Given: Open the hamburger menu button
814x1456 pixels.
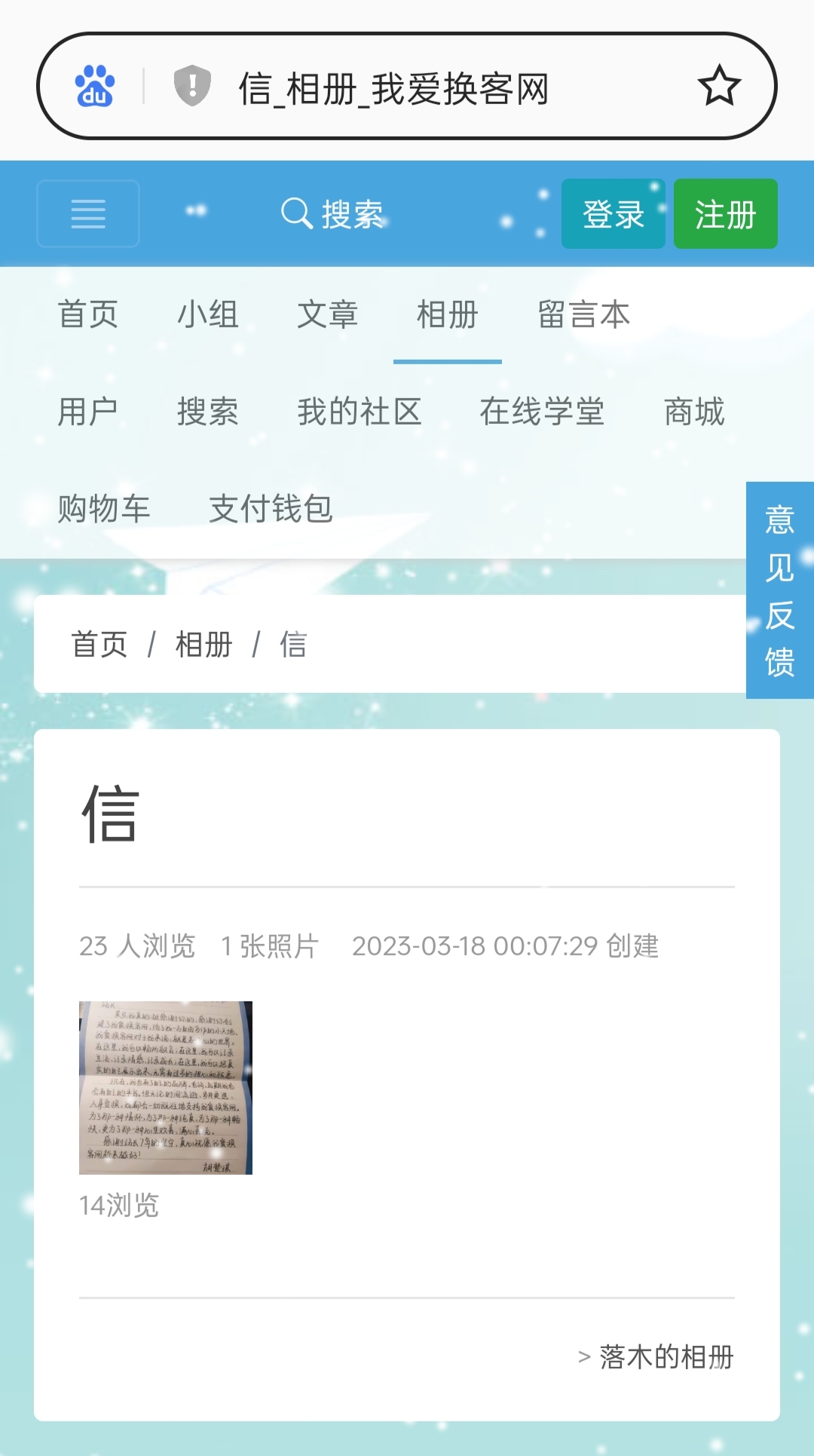Looking at the screenshot, I should 88,214.
